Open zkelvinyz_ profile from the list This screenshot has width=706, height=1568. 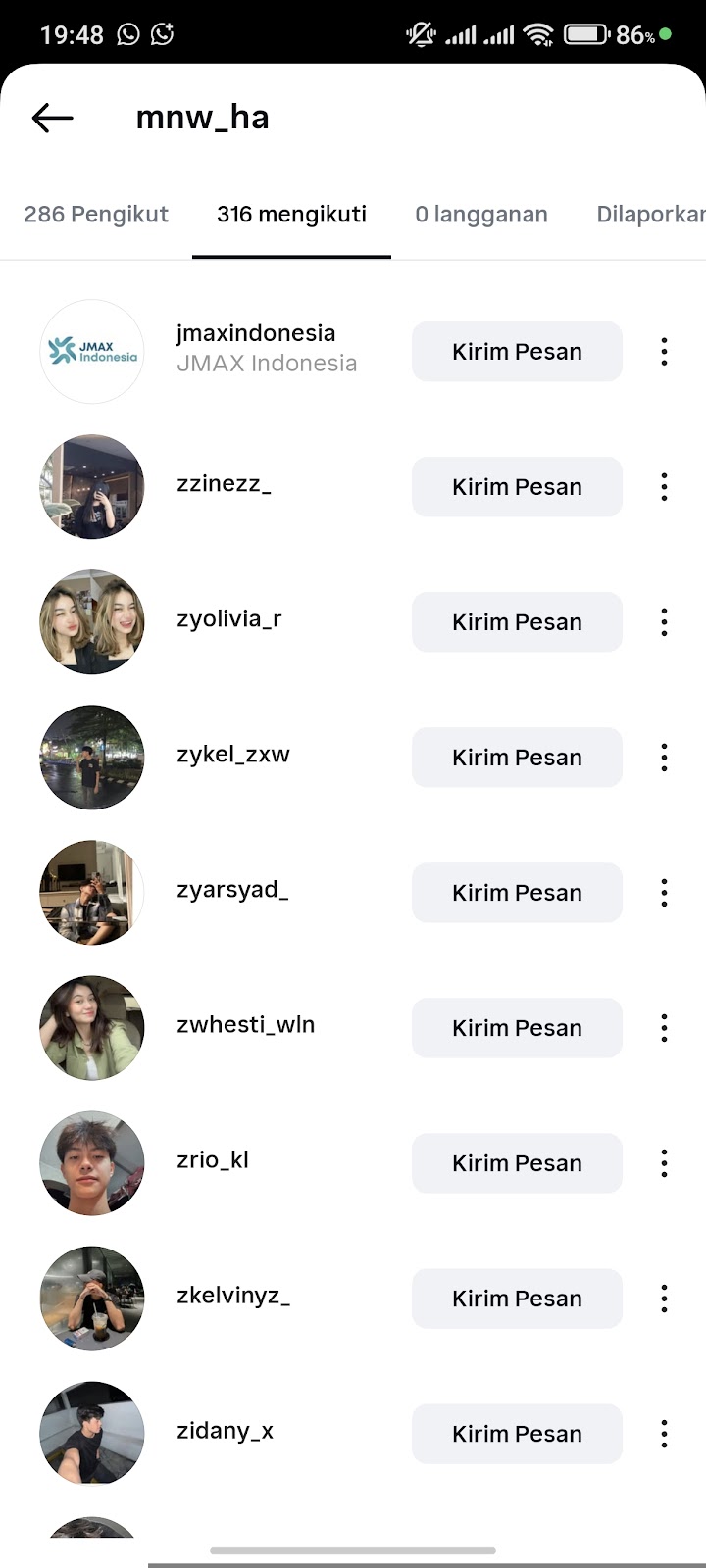click(x=233, y=1296)
